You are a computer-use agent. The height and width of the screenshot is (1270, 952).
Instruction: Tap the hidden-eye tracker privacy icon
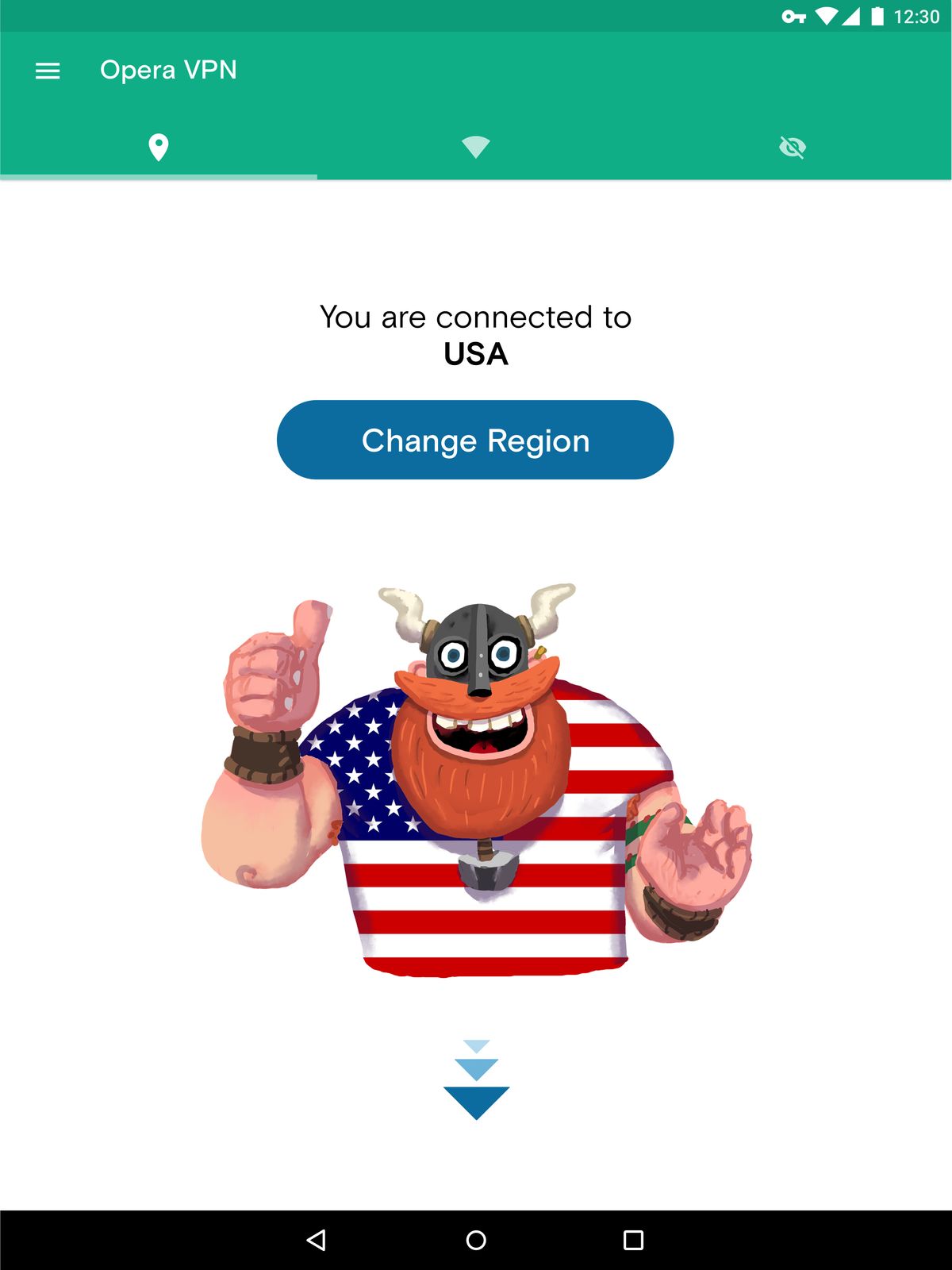tap(793, 146)
